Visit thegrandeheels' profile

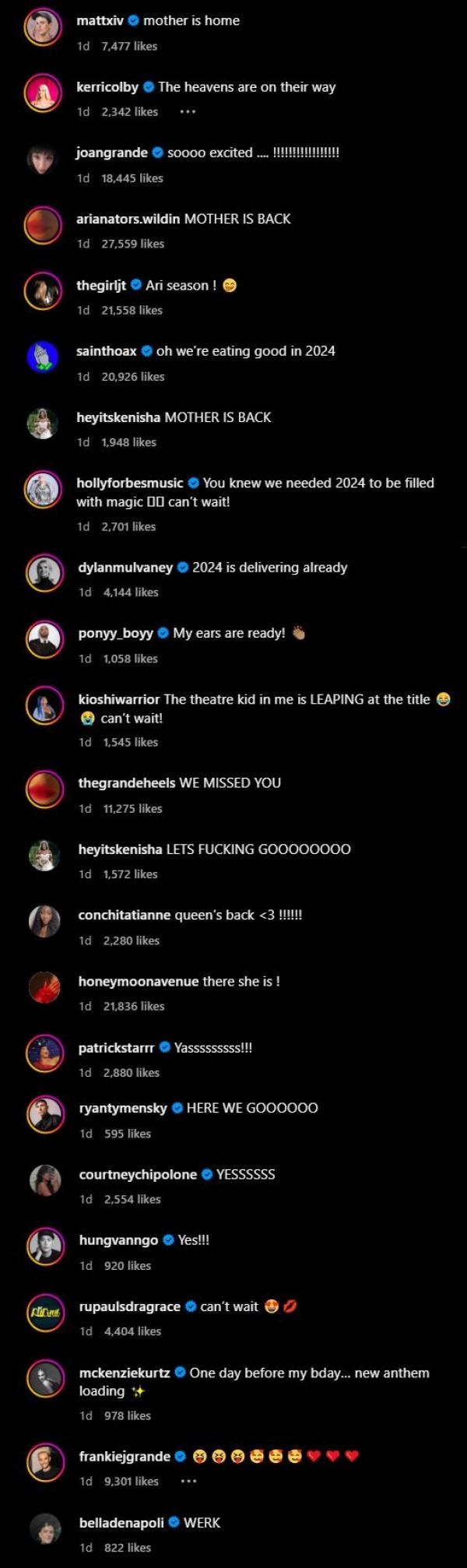126,783
